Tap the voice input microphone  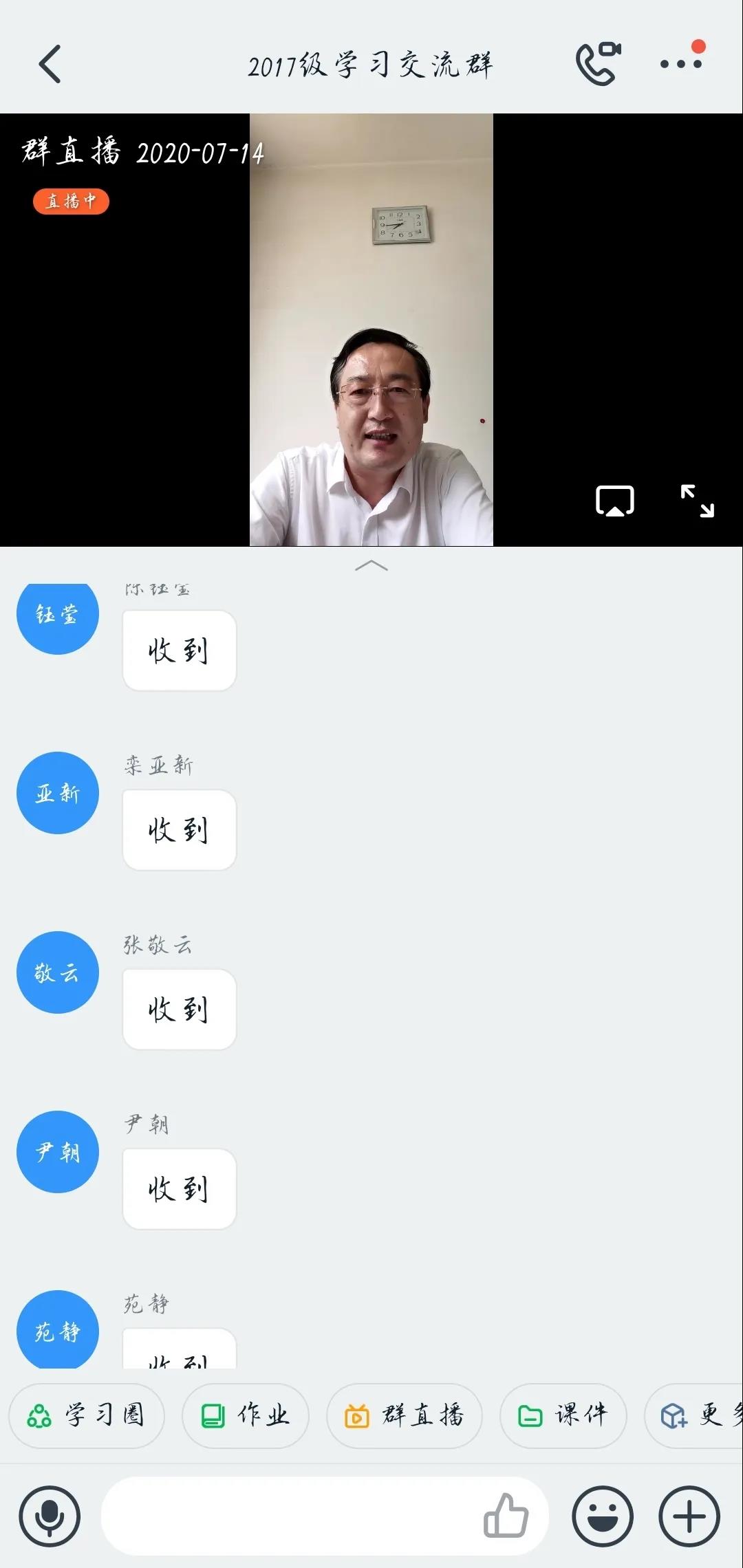(50, 1516)
